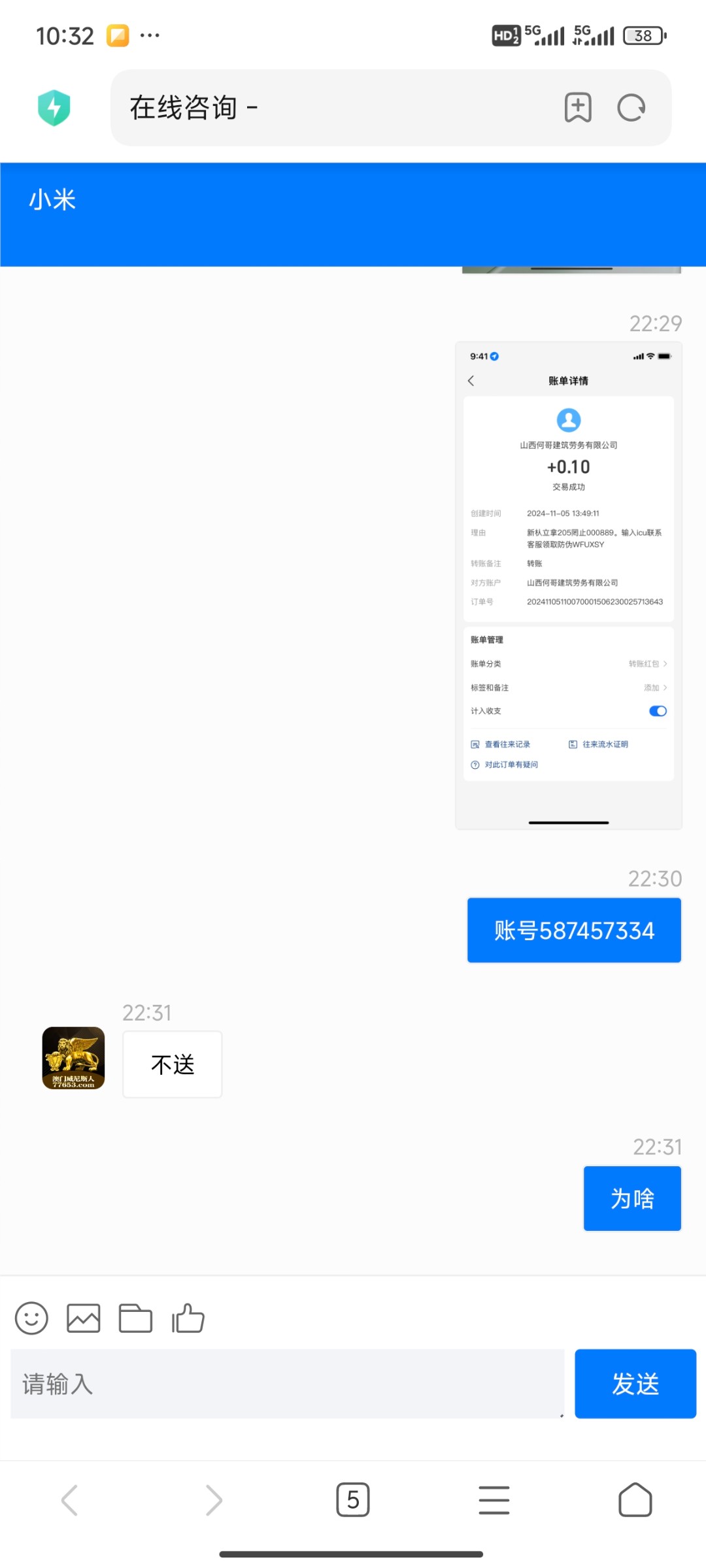Screen dimensions: 706x1568
Task: Tap the thumbs-up rating icon
Action: coord(188,1318)
